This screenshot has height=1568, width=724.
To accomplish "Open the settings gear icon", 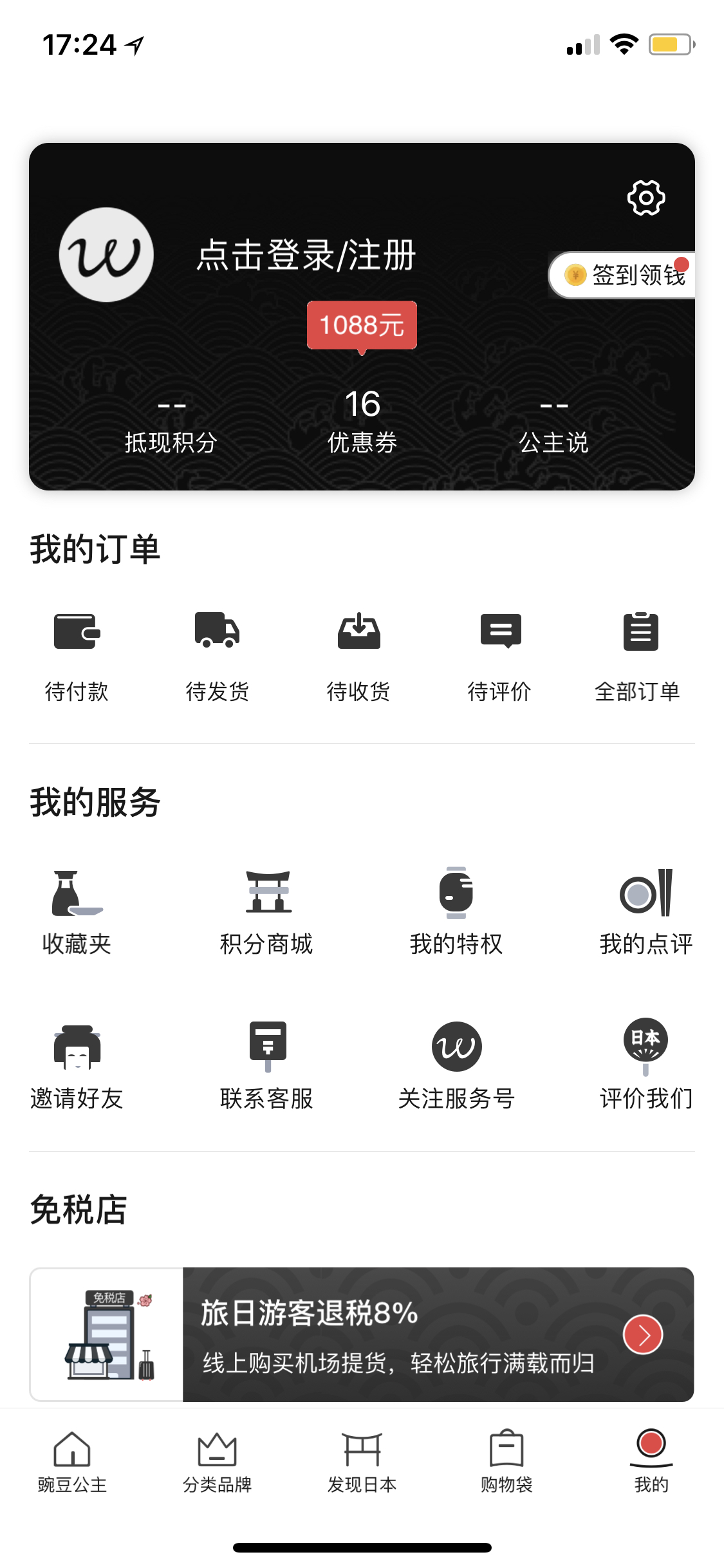I will pyautogui.click(x=645, y=198).
